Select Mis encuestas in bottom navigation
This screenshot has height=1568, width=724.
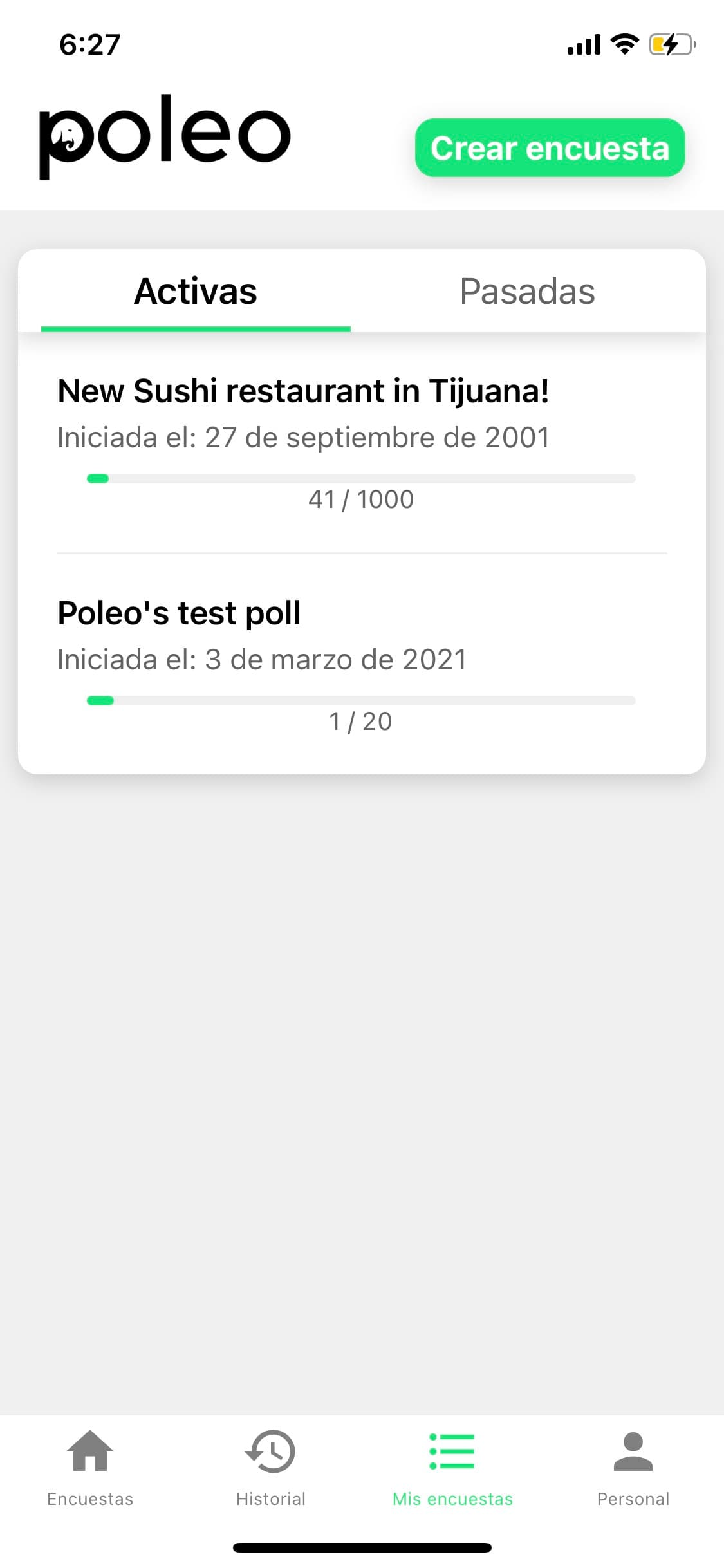point(452,1468)
